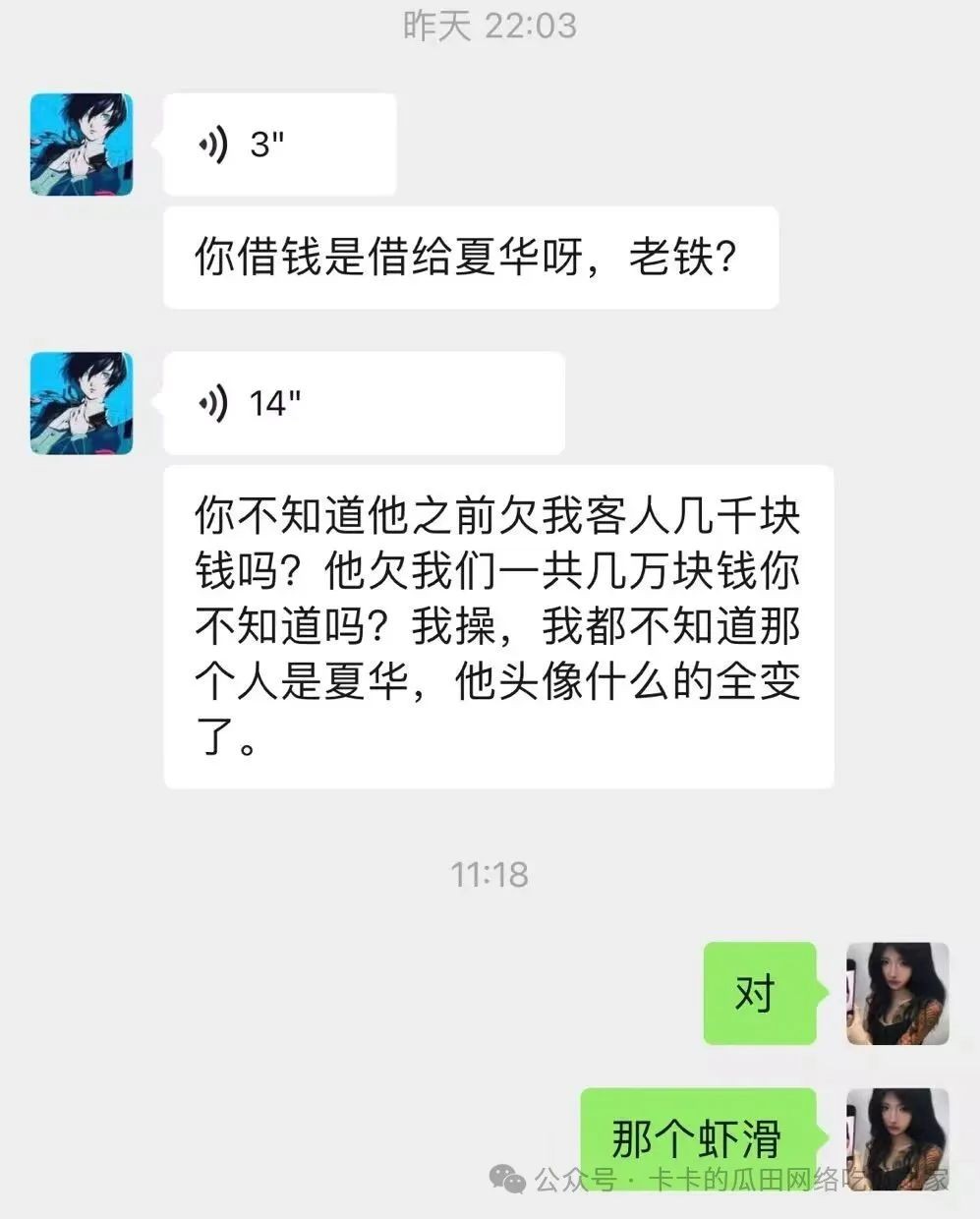The width and height of the screenshot is (980, 1219).
Task: Open sender's avatar beside the 14" voice message
Action: (x=82, y=403)
